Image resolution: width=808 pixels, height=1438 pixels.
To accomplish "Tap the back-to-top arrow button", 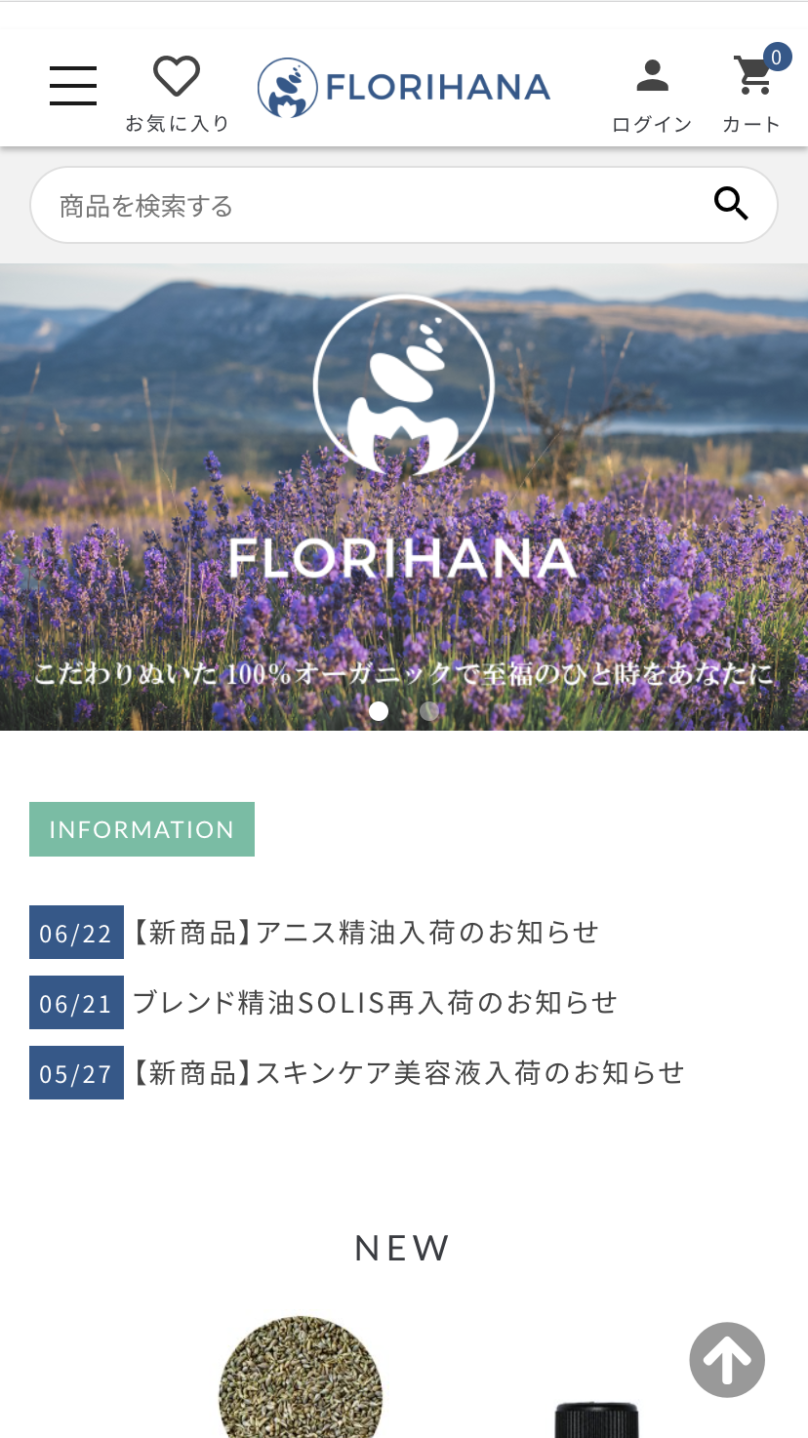I will pyautogui.click(x=727, y=1359).
